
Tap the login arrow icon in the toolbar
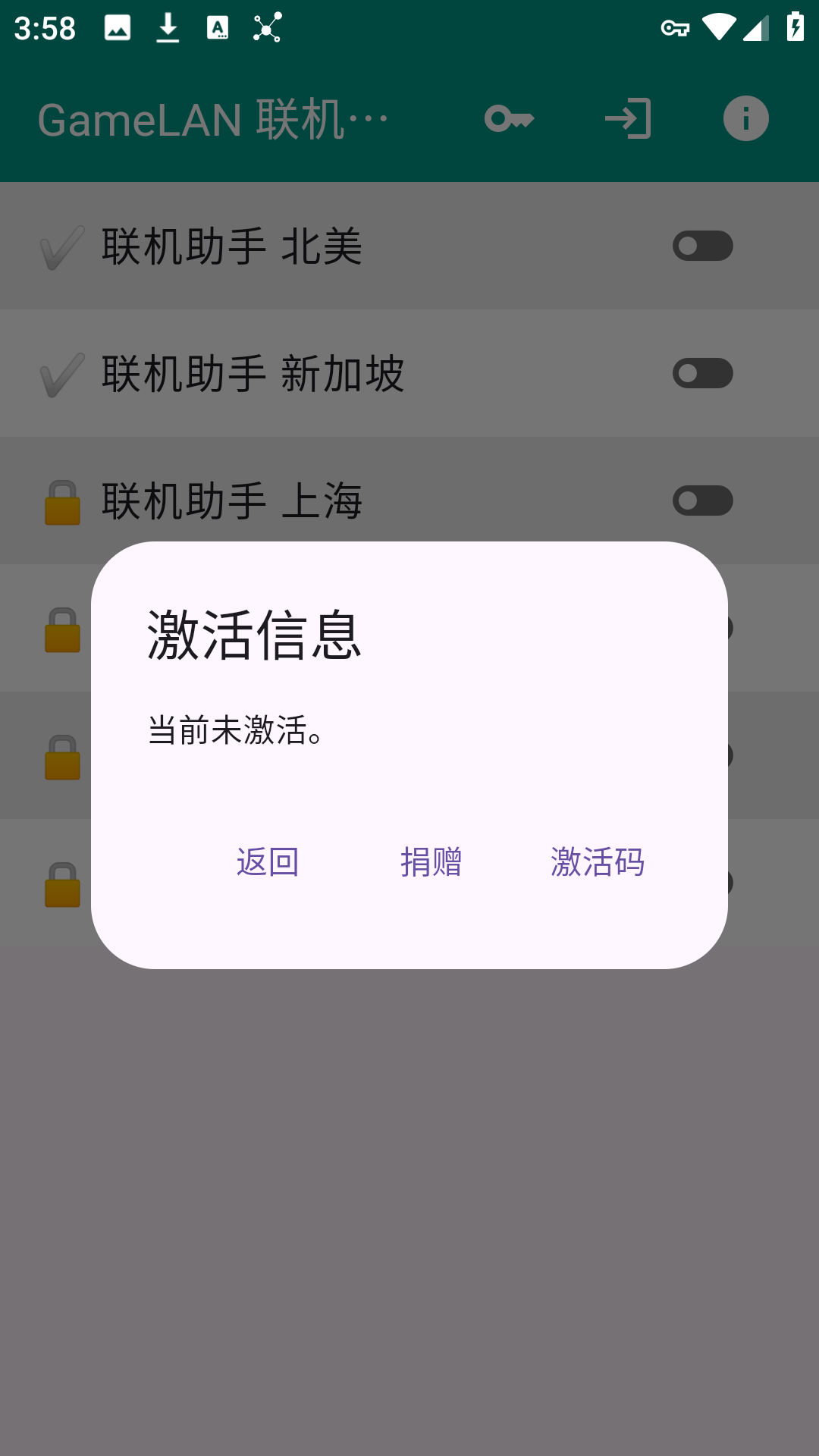tap(628, 118)
